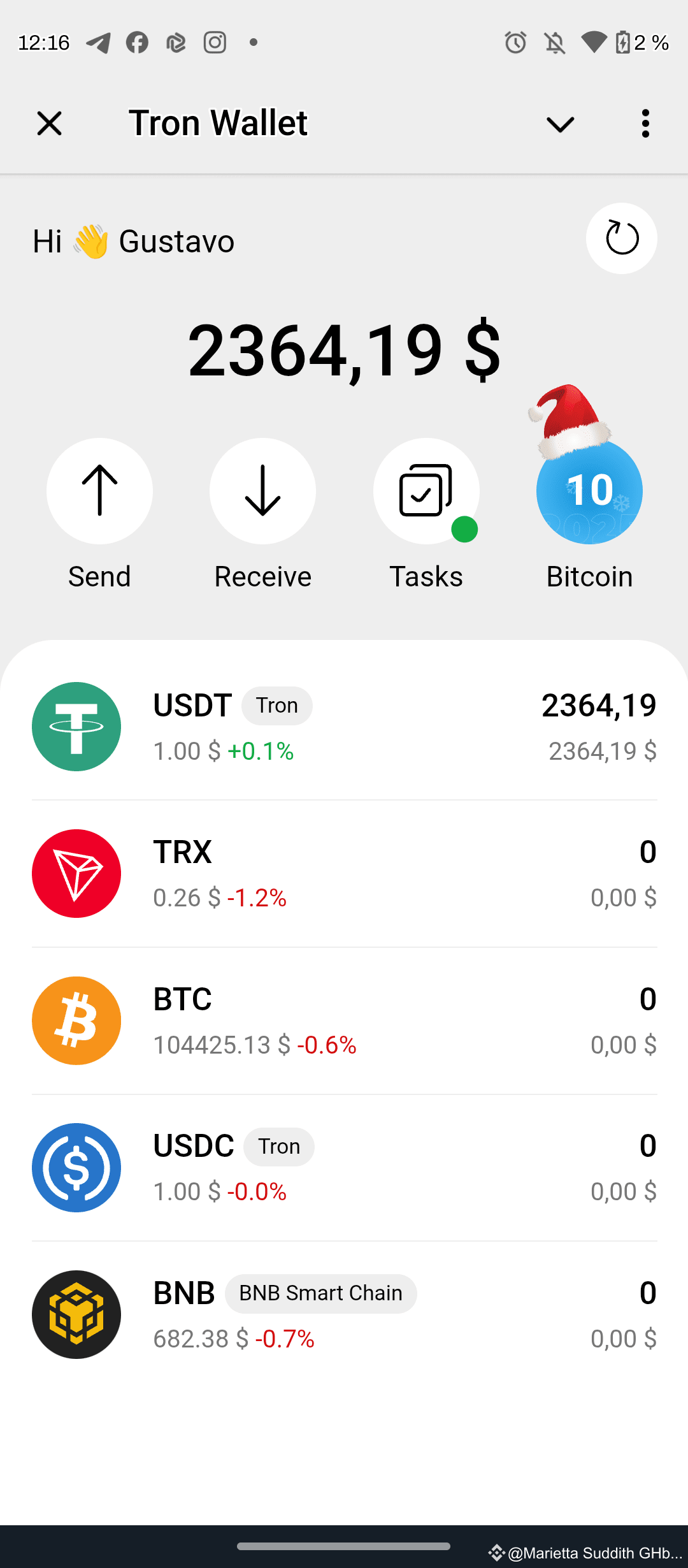Open the three-dot overflow menu

[645, 124]
